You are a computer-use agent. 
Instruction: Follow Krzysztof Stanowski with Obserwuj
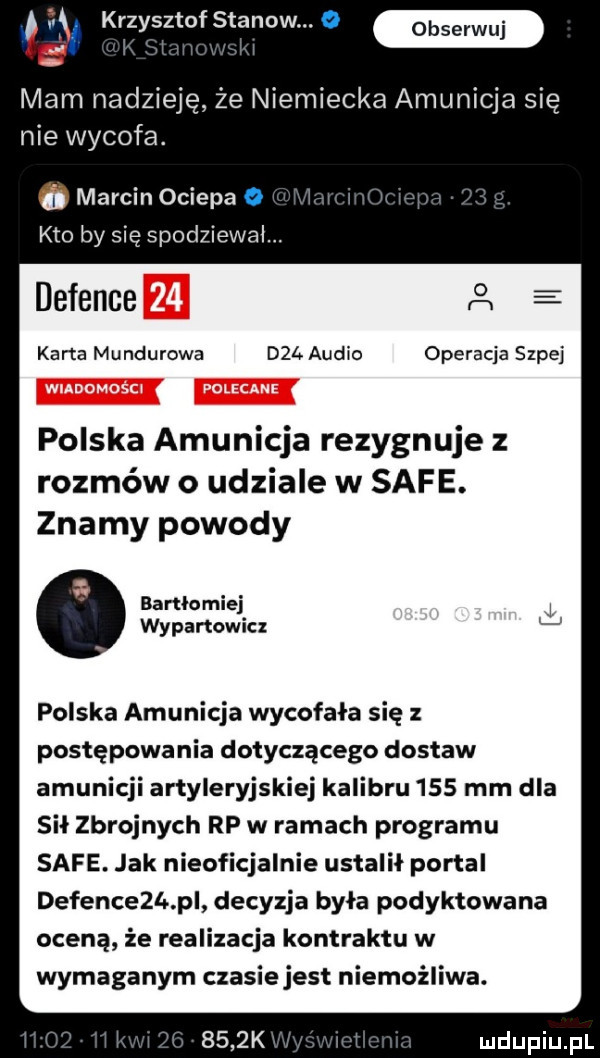pos(459,29)
